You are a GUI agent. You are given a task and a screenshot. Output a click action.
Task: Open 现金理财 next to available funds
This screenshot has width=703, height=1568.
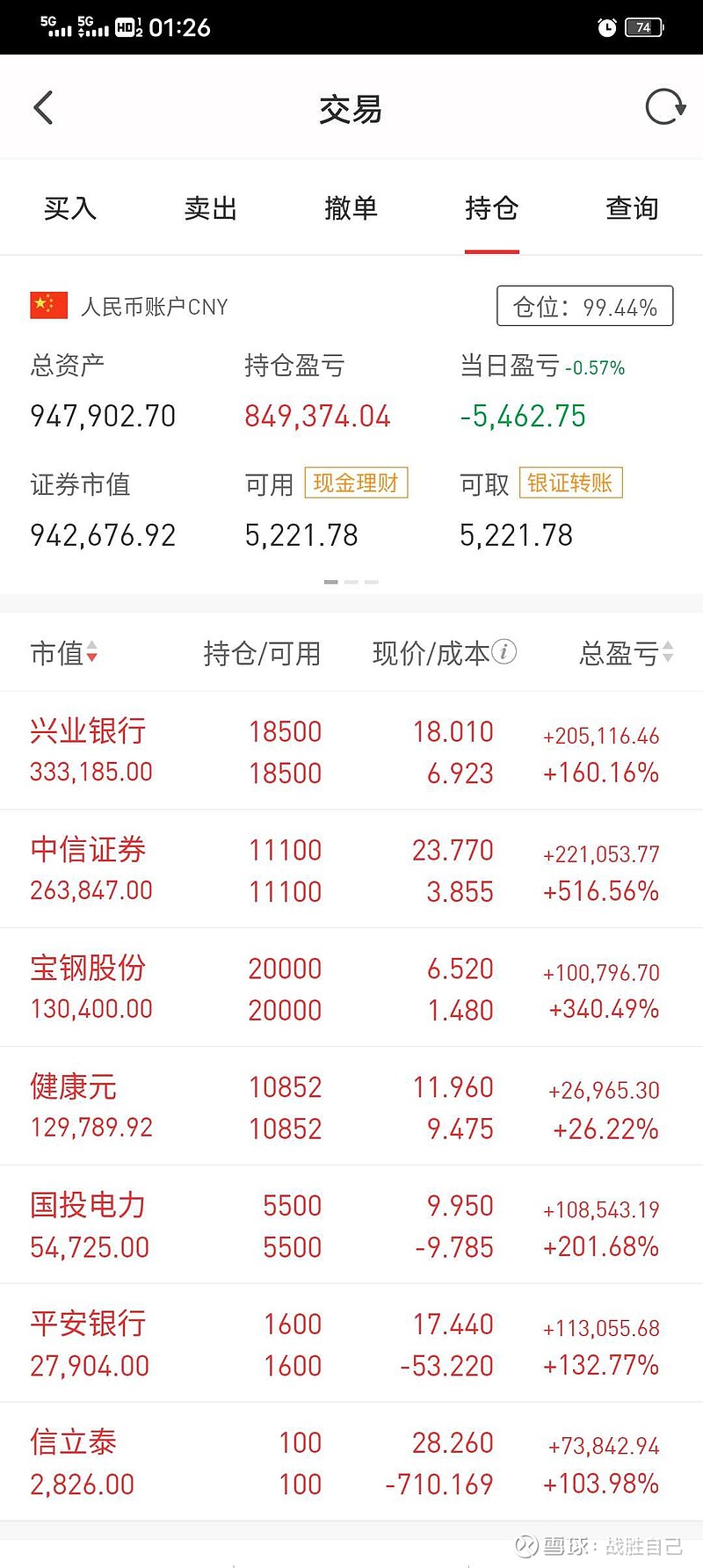pyautogui.click(x=355, y=483)
